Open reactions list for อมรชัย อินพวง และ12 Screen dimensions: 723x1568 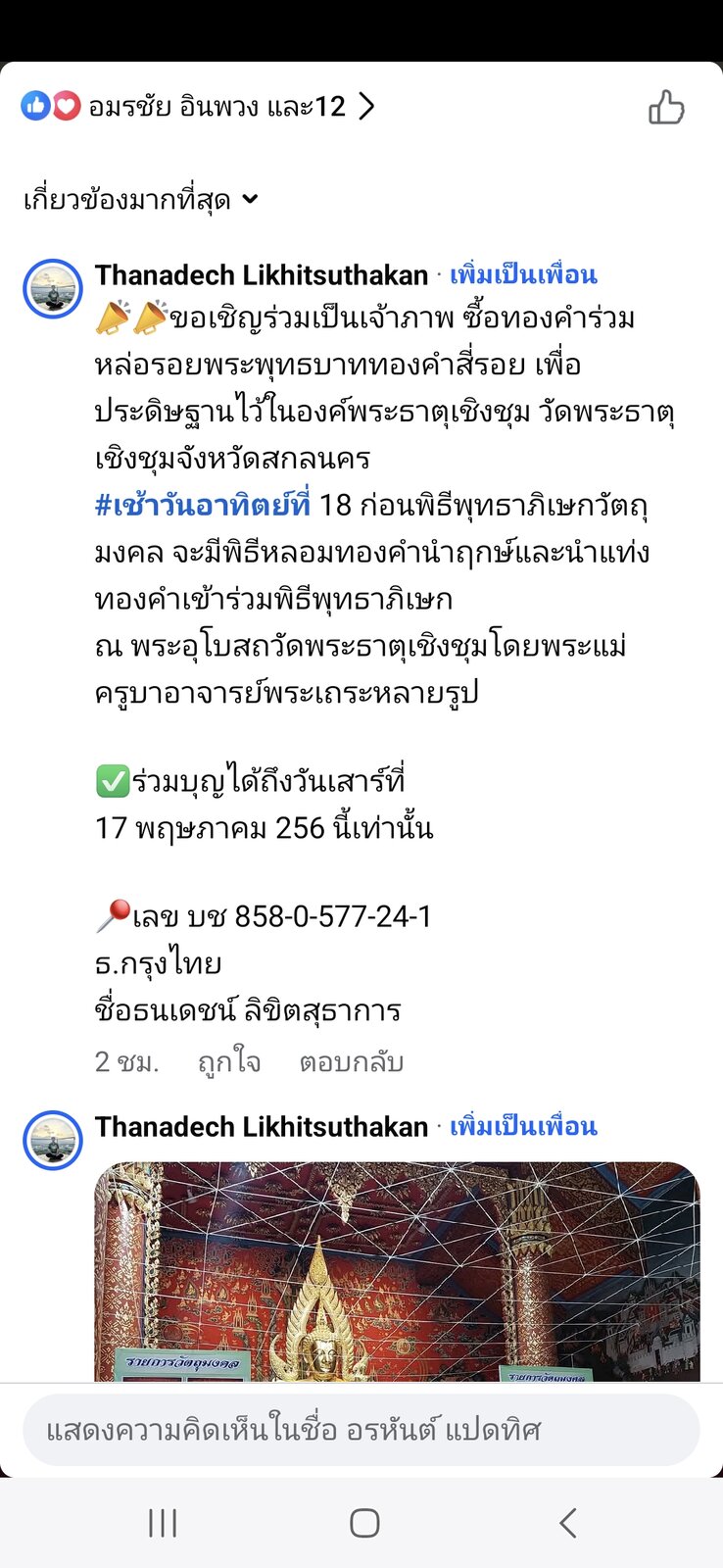coord(199,106)
